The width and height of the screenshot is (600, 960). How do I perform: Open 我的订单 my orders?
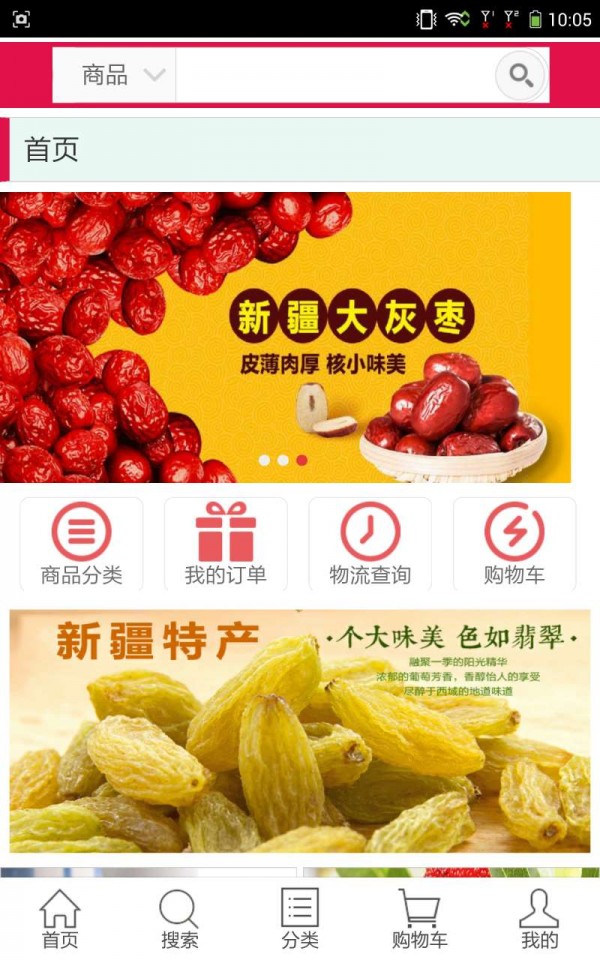coord(226,544)
